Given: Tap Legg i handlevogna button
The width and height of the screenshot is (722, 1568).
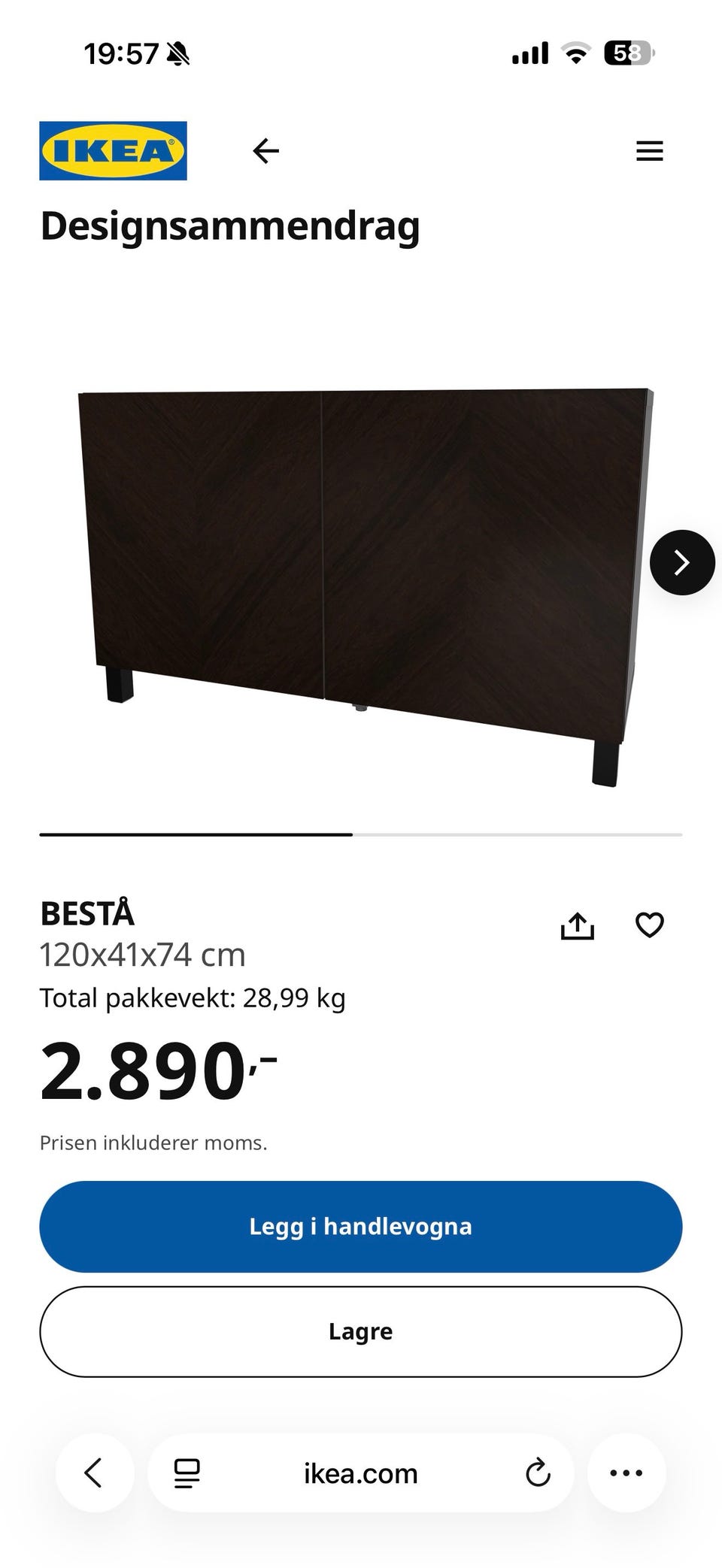Looking at the screenshot, I should [361, 1227].
